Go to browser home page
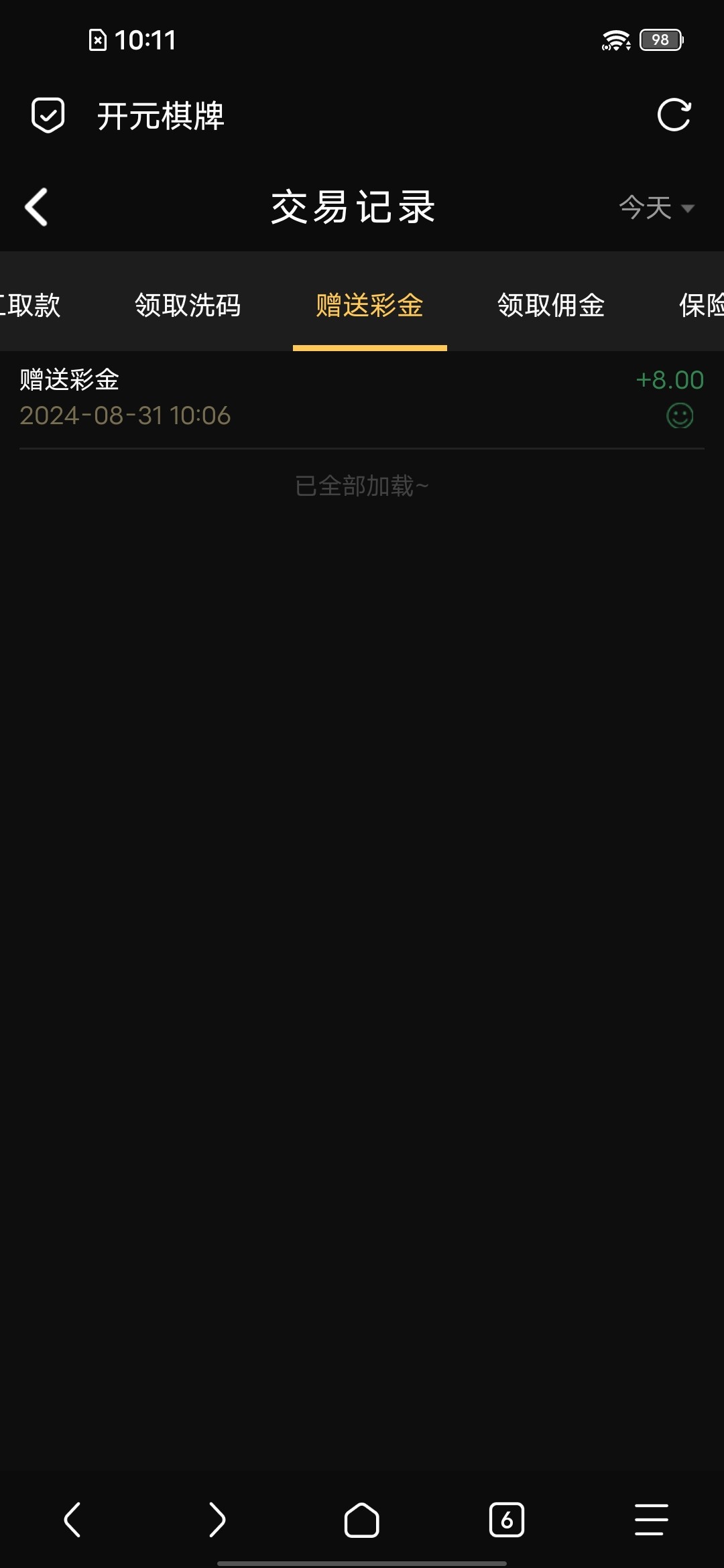 [x=362, y=1520]
